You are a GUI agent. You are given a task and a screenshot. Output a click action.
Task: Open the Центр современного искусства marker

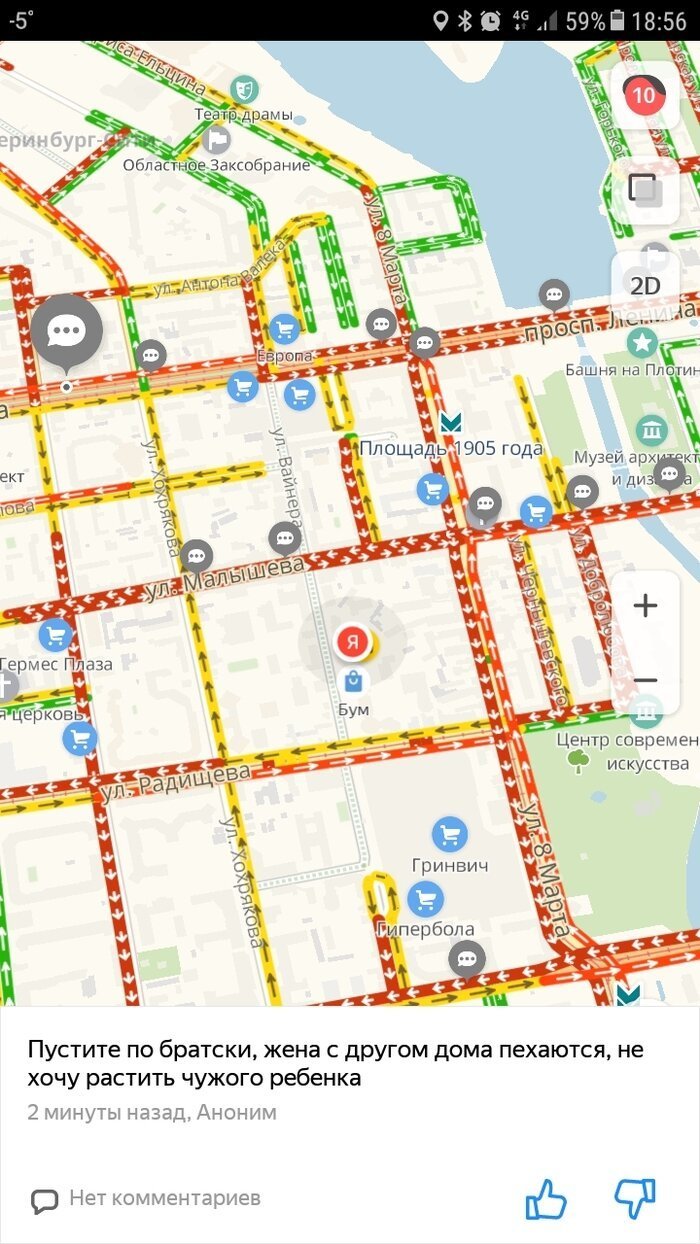646,711
